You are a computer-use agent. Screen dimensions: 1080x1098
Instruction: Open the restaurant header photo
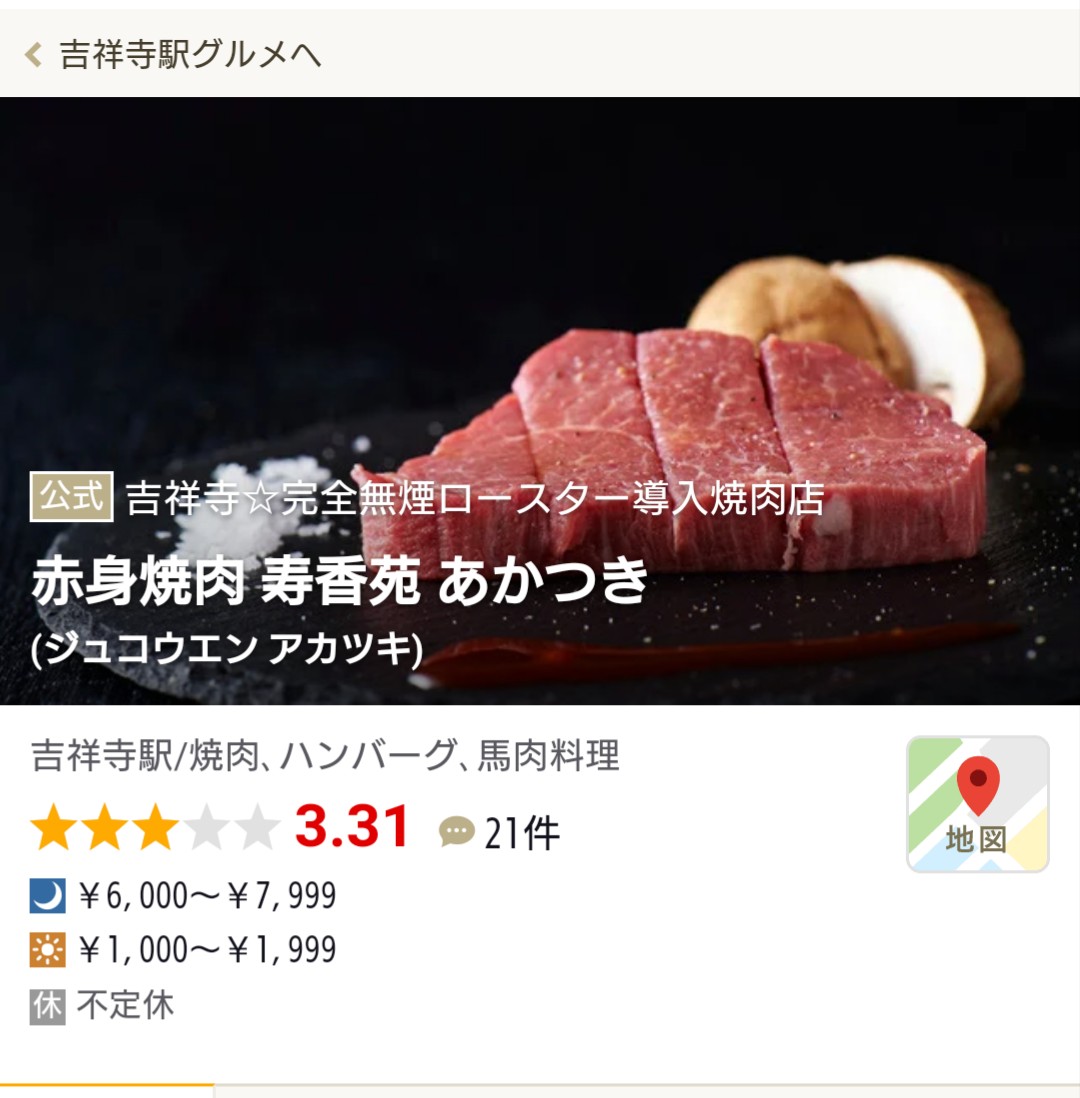540,300
